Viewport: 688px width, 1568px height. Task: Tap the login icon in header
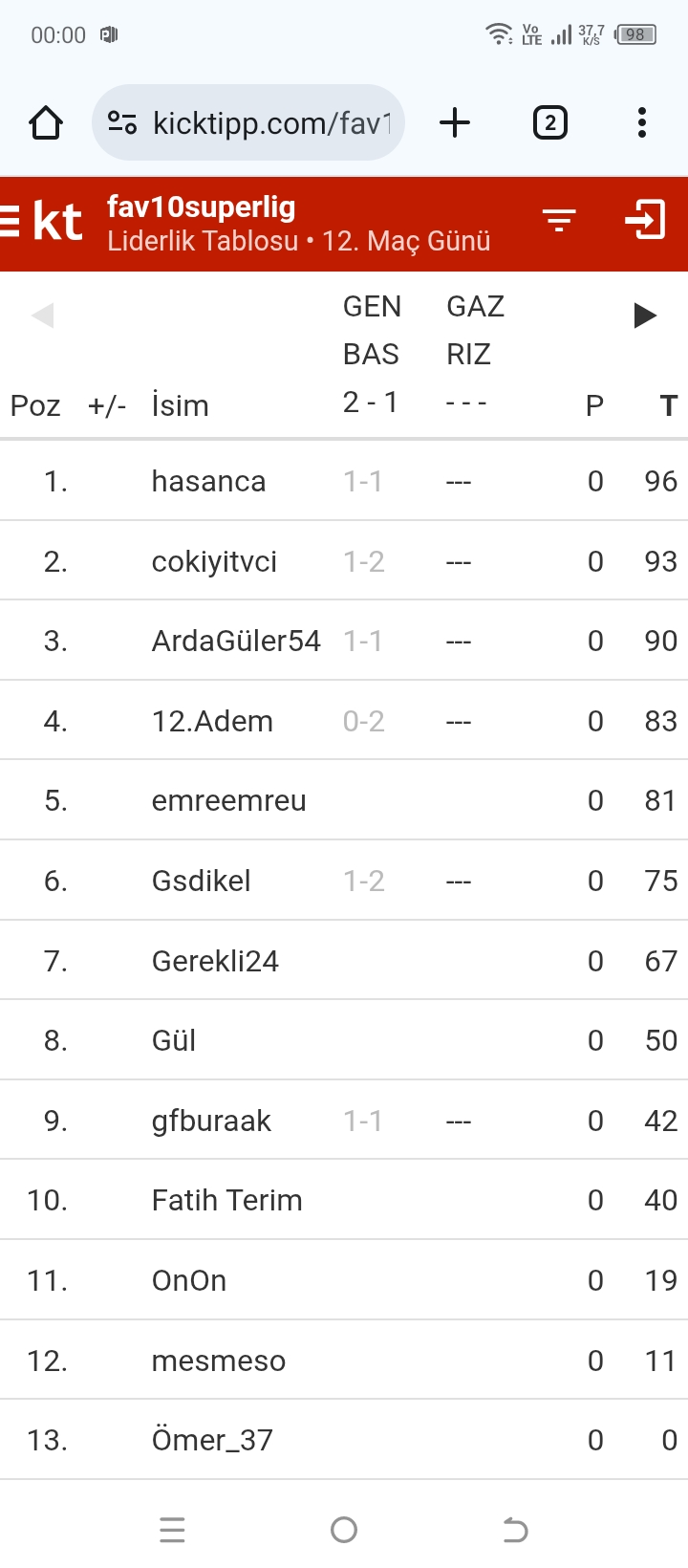645,220
